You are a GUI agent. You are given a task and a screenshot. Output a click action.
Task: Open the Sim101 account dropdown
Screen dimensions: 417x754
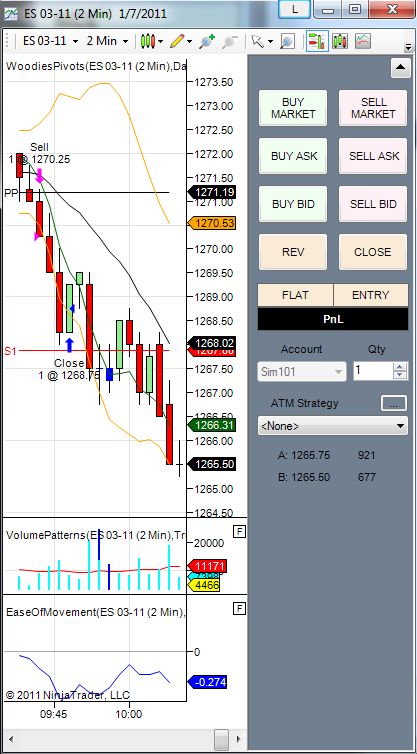pyautogui.click(x=302, y=372)
